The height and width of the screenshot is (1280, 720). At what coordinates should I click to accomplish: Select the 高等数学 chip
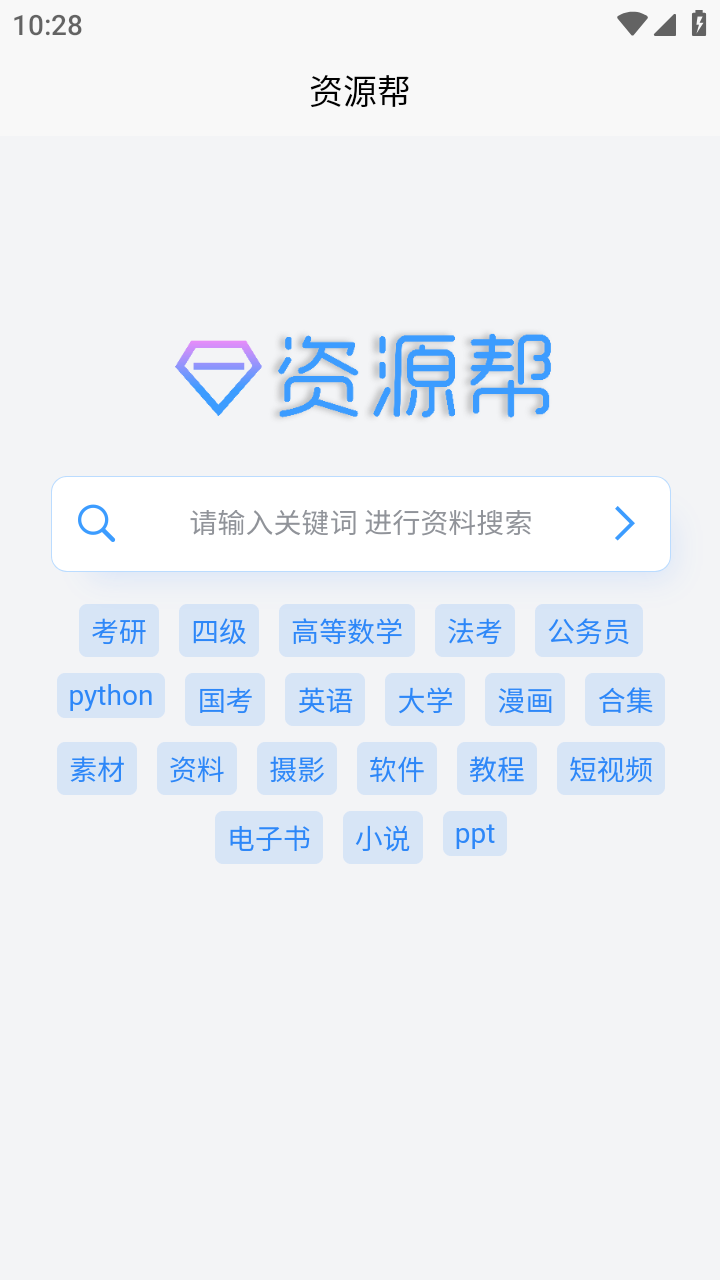click(x=347, y=631)
